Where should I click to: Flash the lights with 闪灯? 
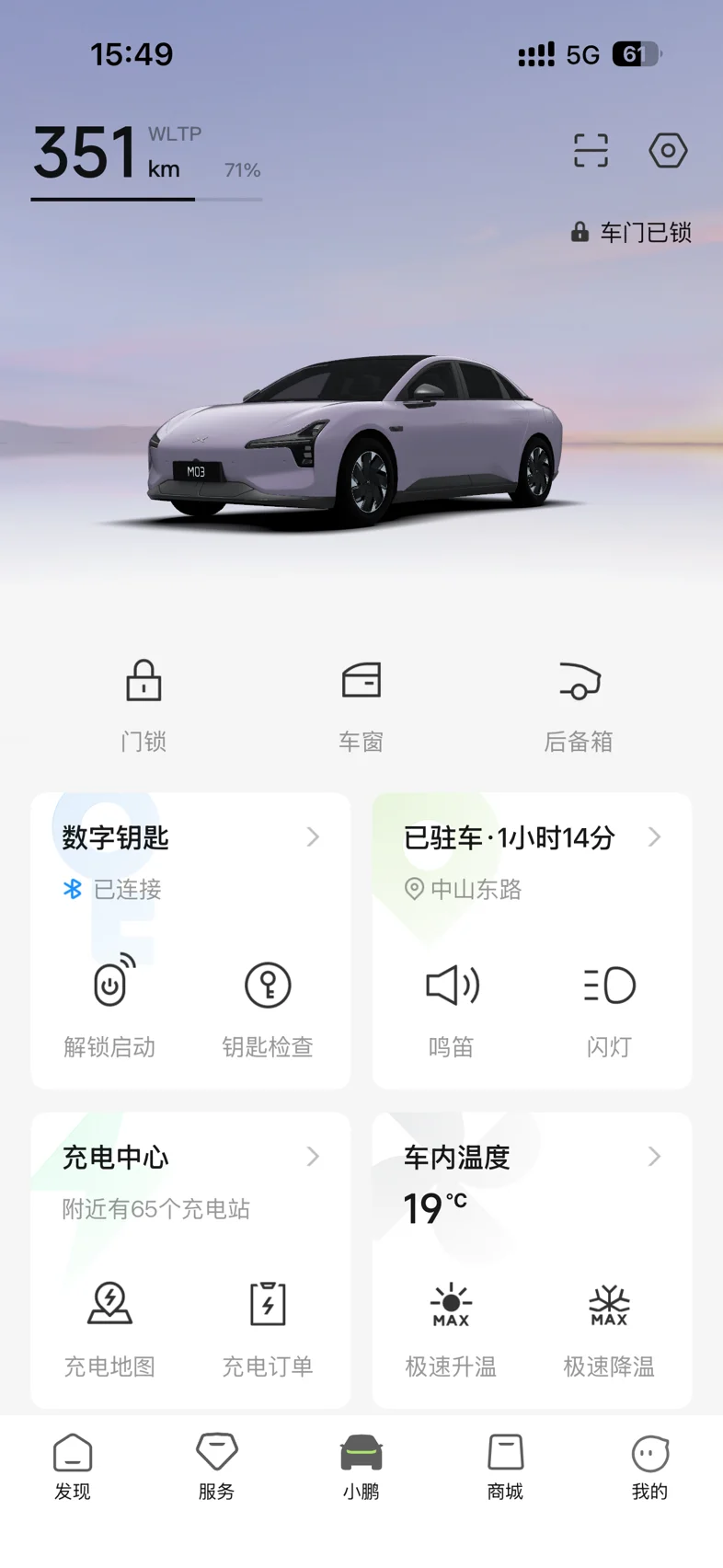(609, 1006)
